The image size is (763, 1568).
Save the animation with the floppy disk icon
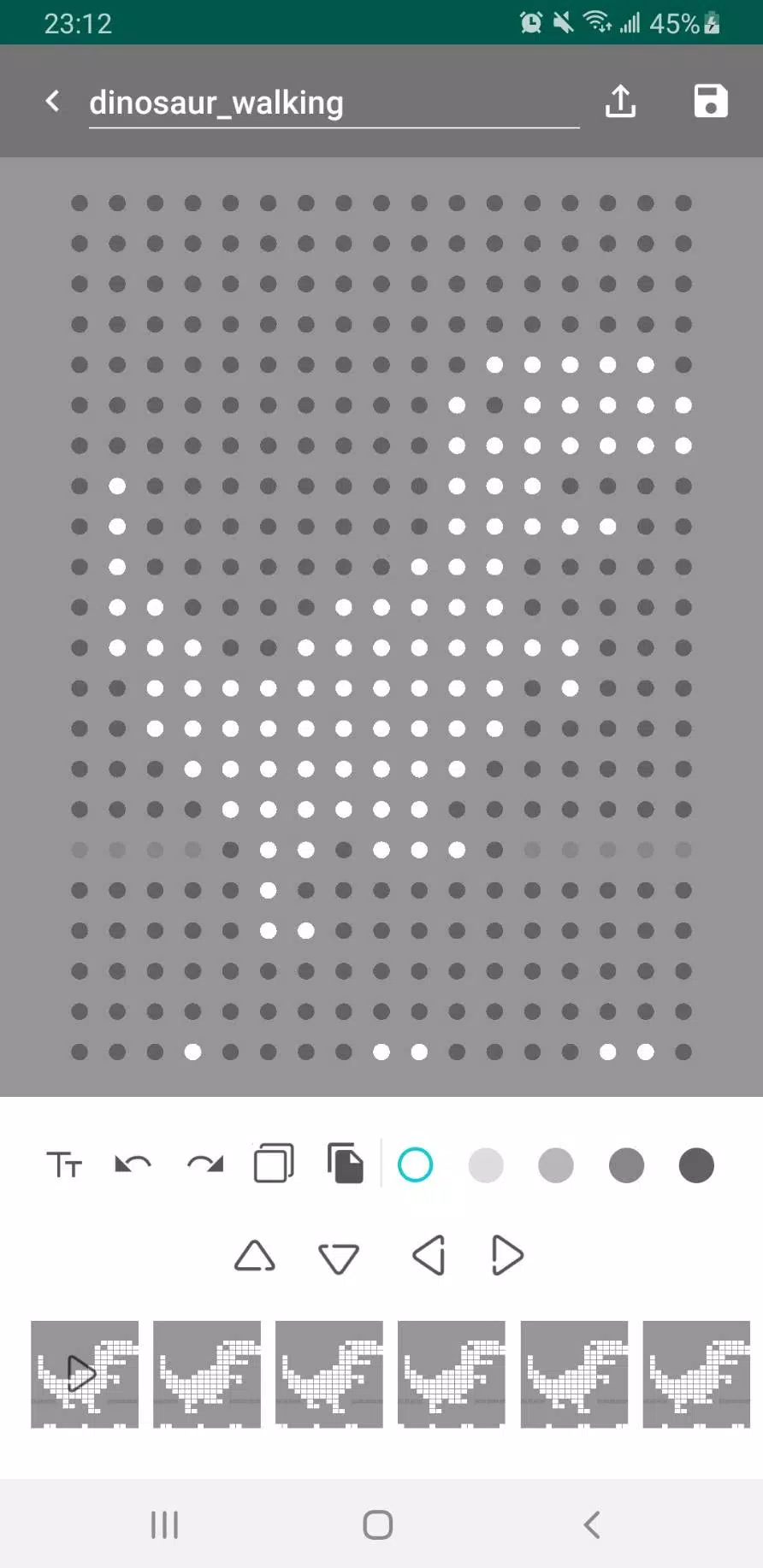click(710, 101)
